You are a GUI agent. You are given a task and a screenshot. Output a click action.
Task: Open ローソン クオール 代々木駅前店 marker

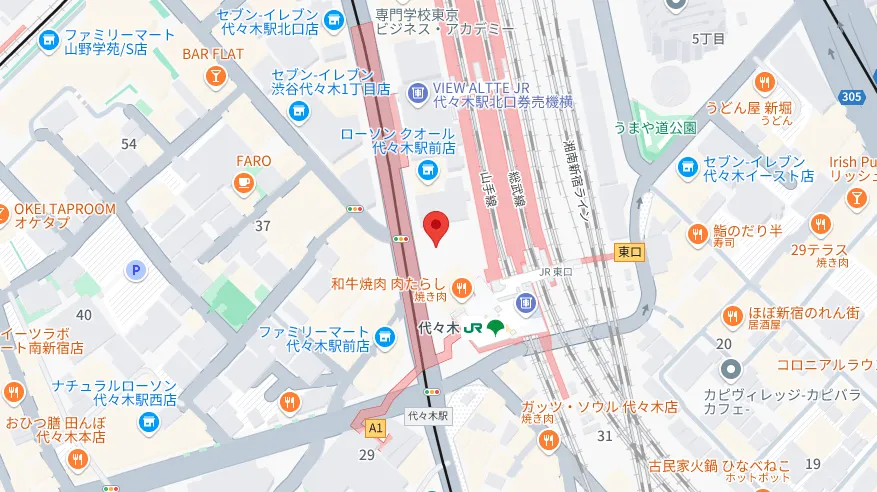click(x=427, y=170)
